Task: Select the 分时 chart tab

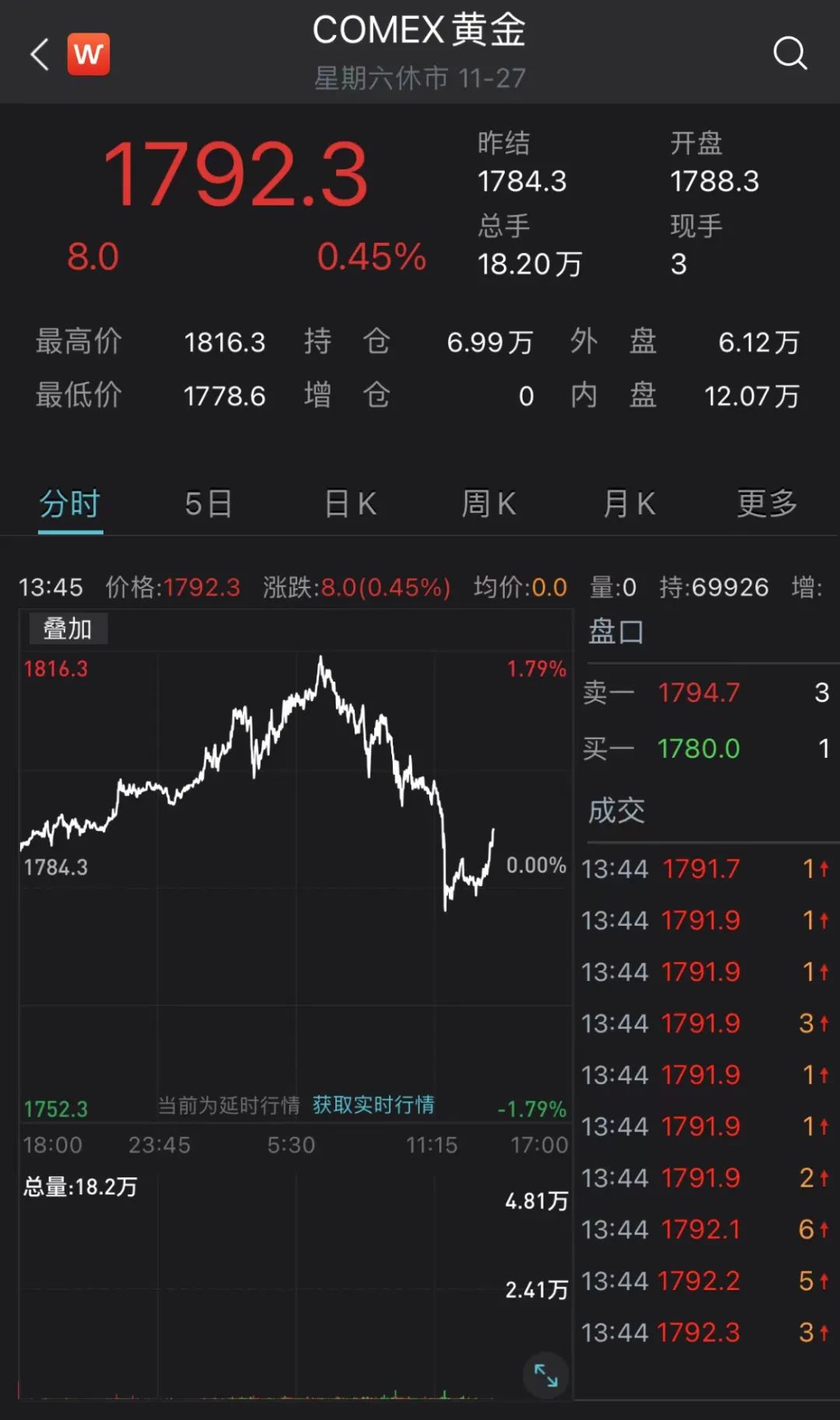Action: [70, 504]
